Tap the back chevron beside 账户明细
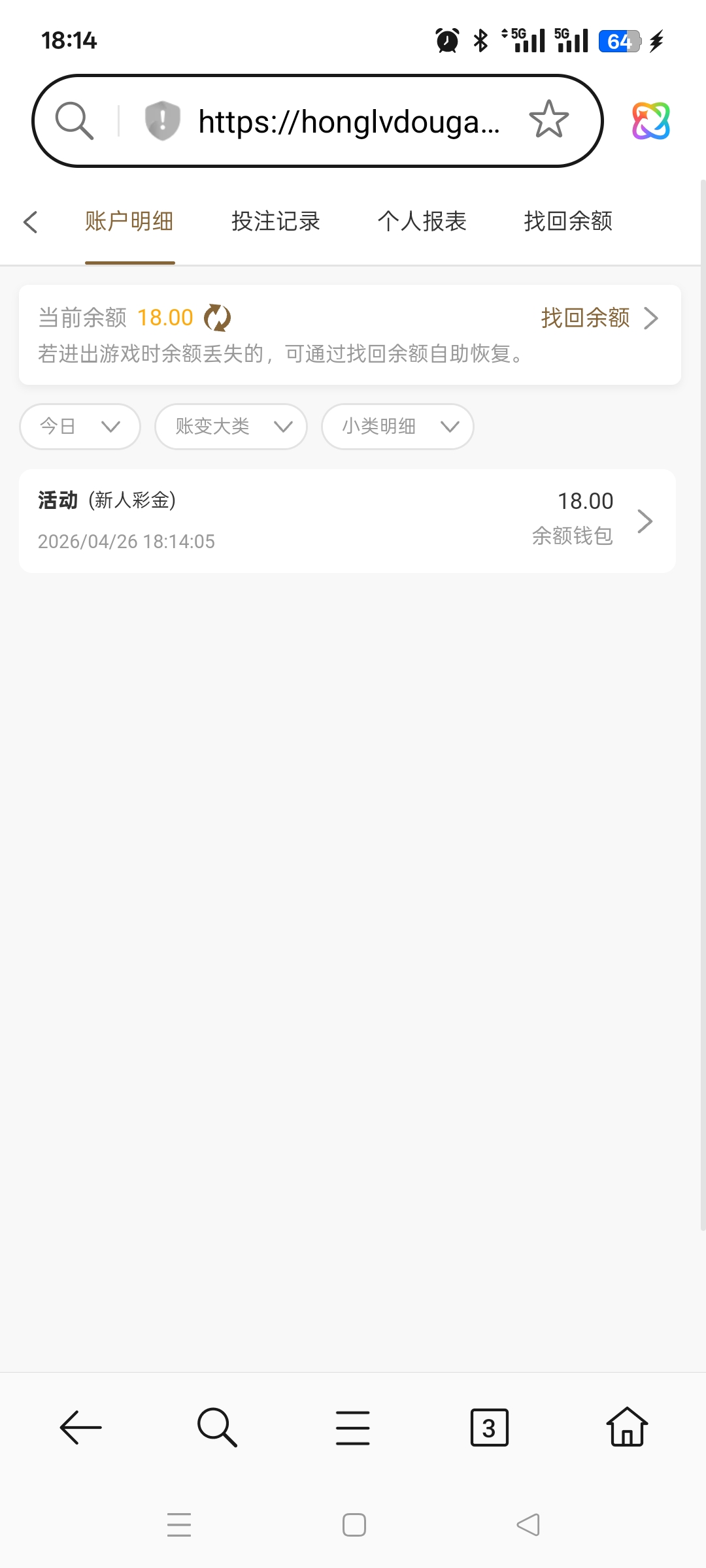The image size is (706, 1568). pyautogui.click(x=30, y=222)
